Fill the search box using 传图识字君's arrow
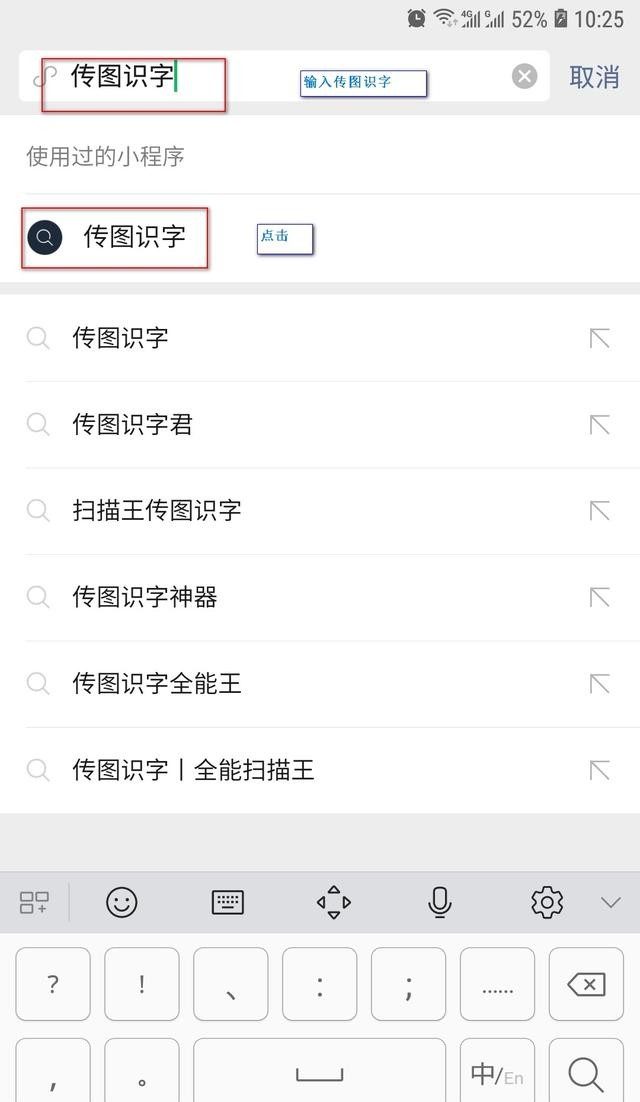The image size is (640, 1102). [599, 424]
